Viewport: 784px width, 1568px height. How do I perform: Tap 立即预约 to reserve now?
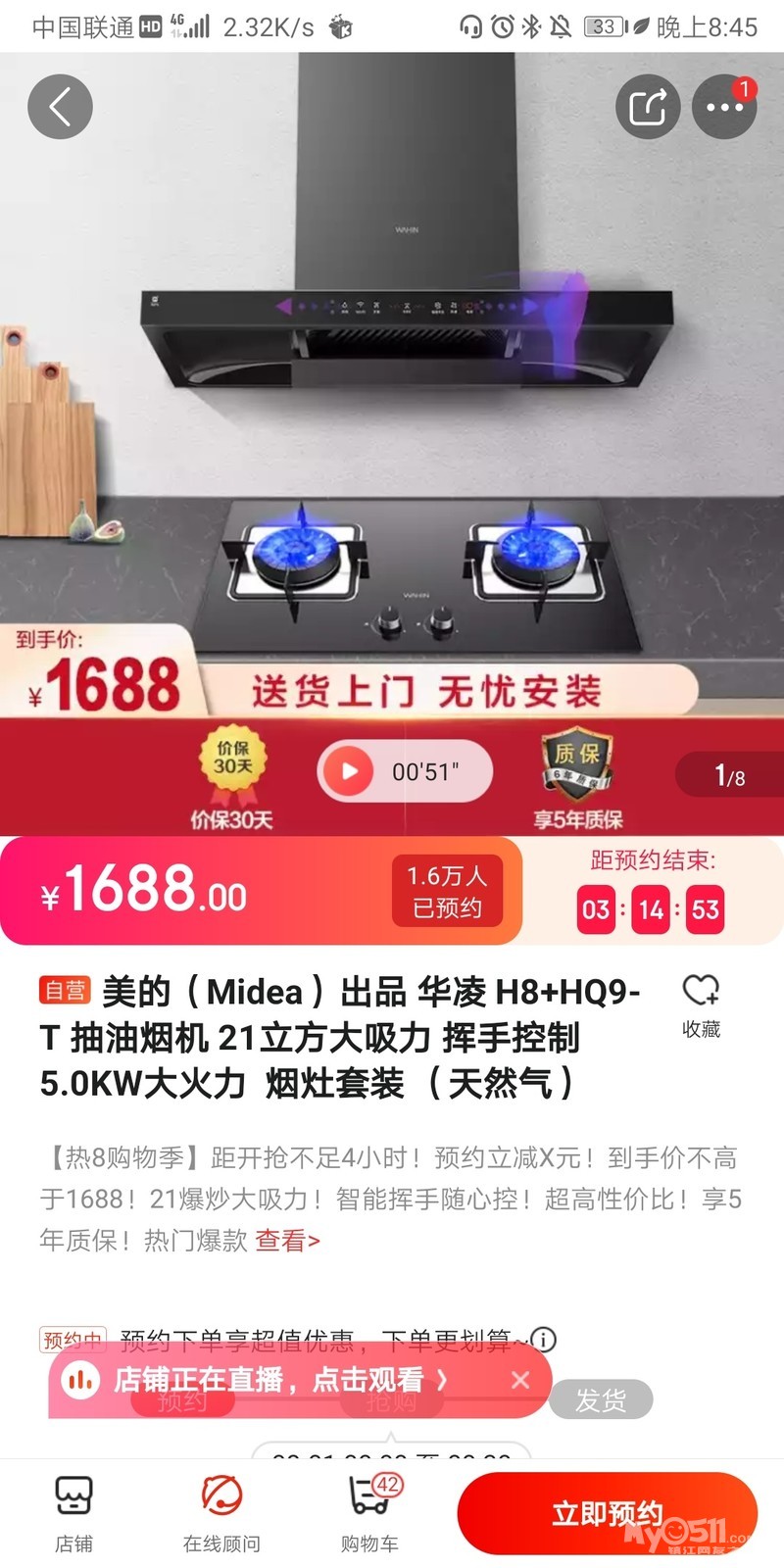pyautogui.click(x=607, y=1513)
